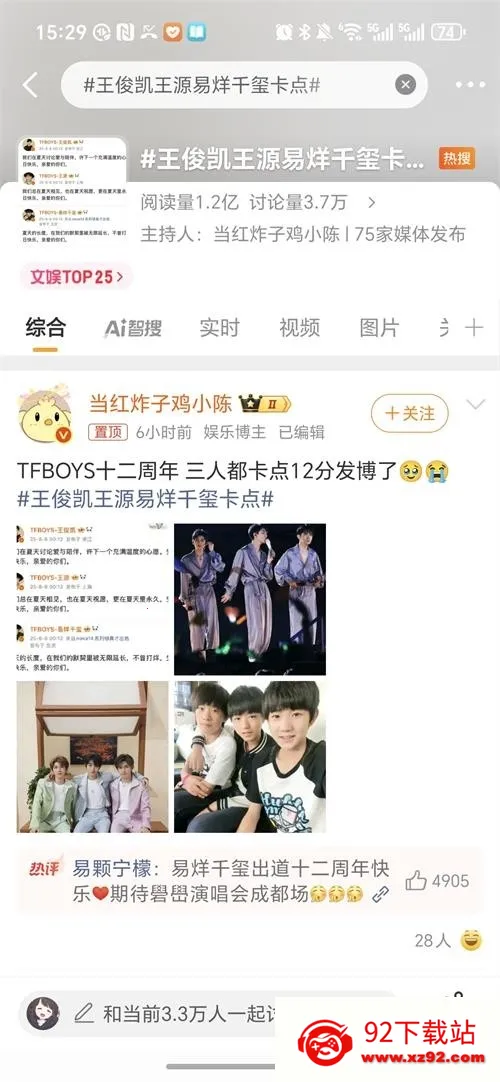Open the hashtag link in the post
Screen dimensions: 500x1082
[146, 499]
